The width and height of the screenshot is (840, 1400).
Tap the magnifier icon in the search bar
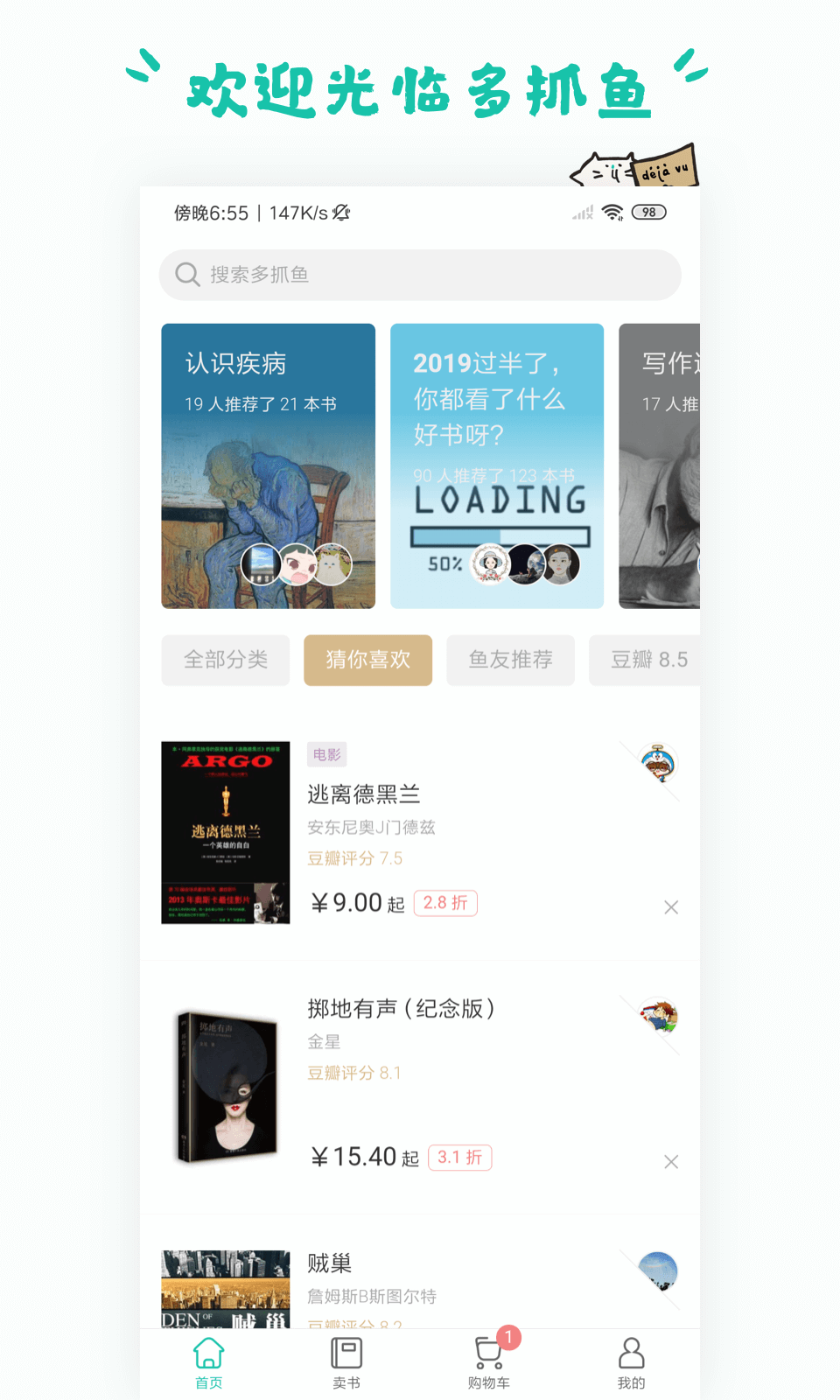tap(186, 274)
